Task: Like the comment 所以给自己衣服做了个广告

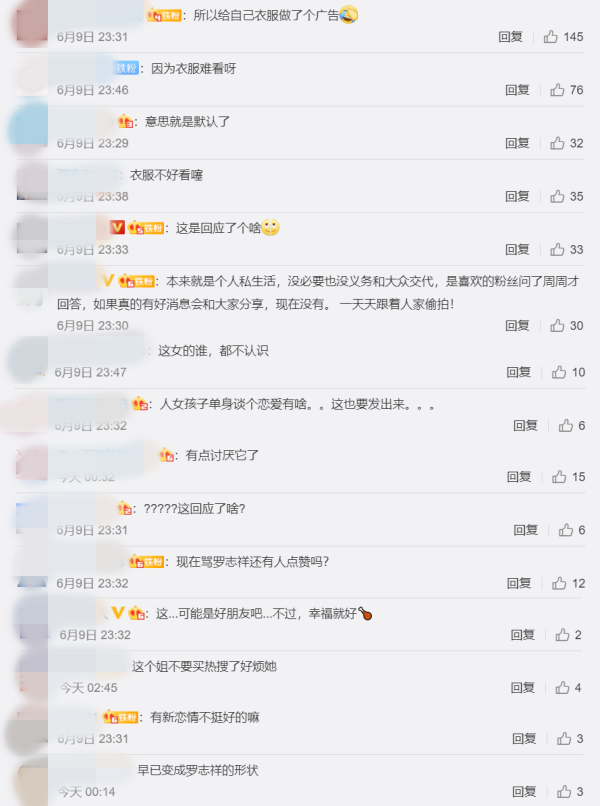Action: [551, 37]
